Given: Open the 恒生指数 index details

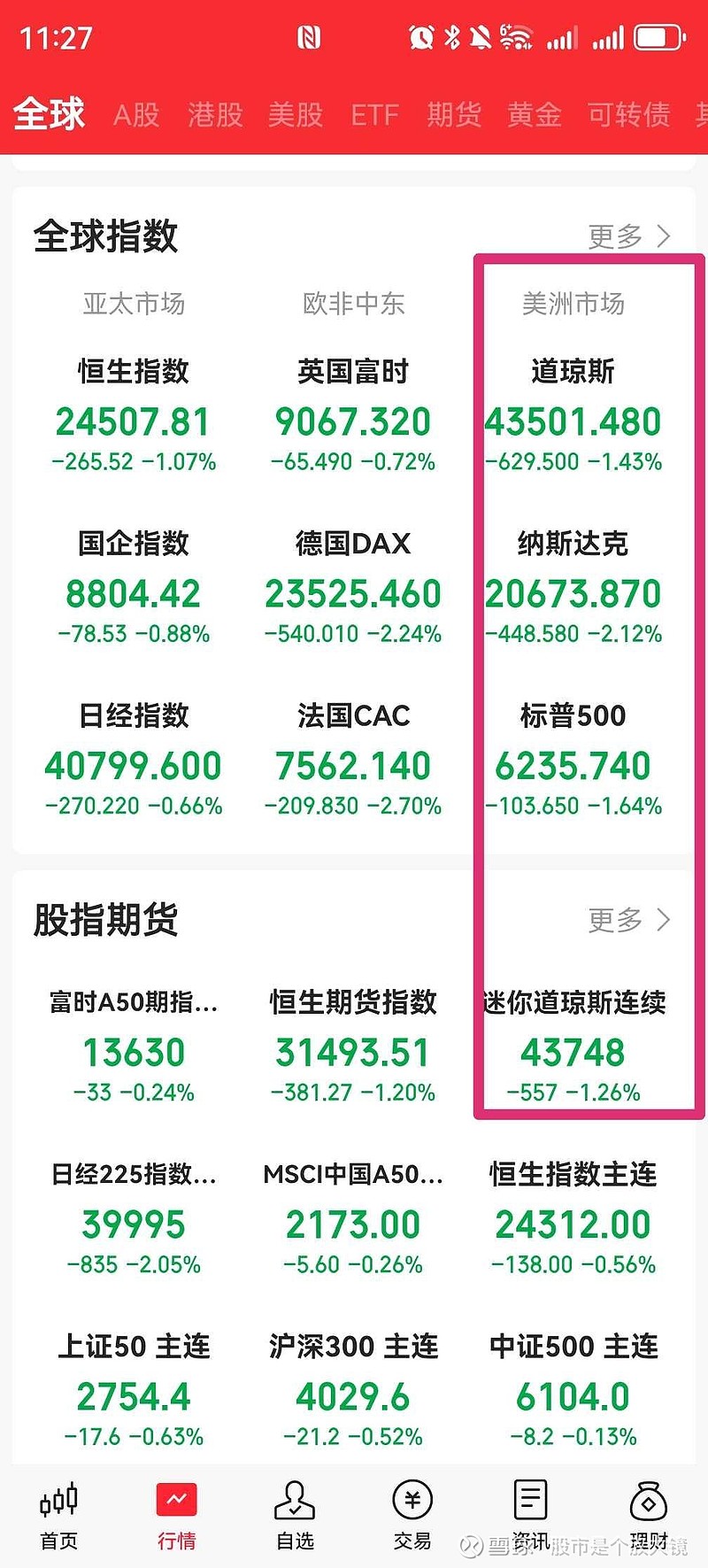Looking at the screenshot, I should 133,414.
